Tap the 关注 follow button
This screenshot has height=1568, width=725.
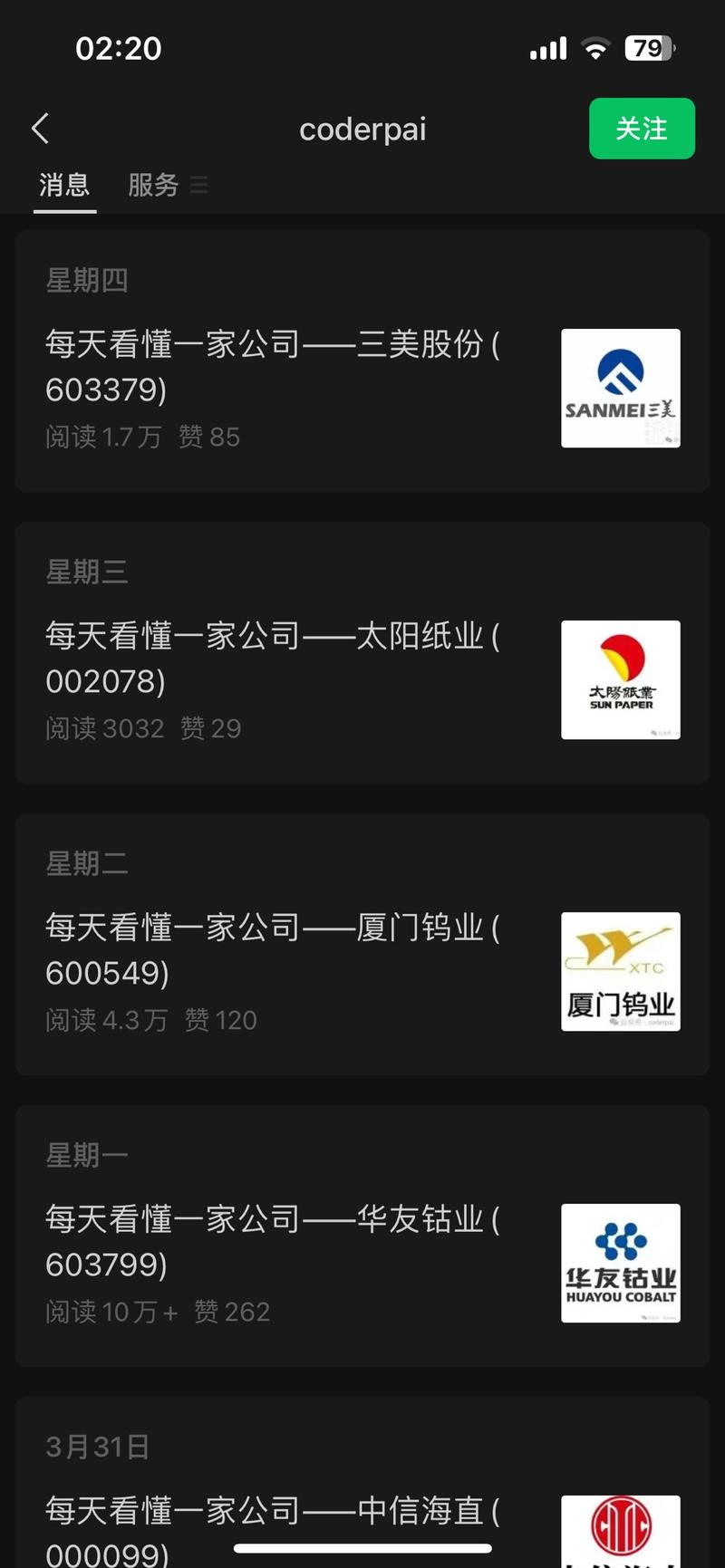[x=642, y=129]
